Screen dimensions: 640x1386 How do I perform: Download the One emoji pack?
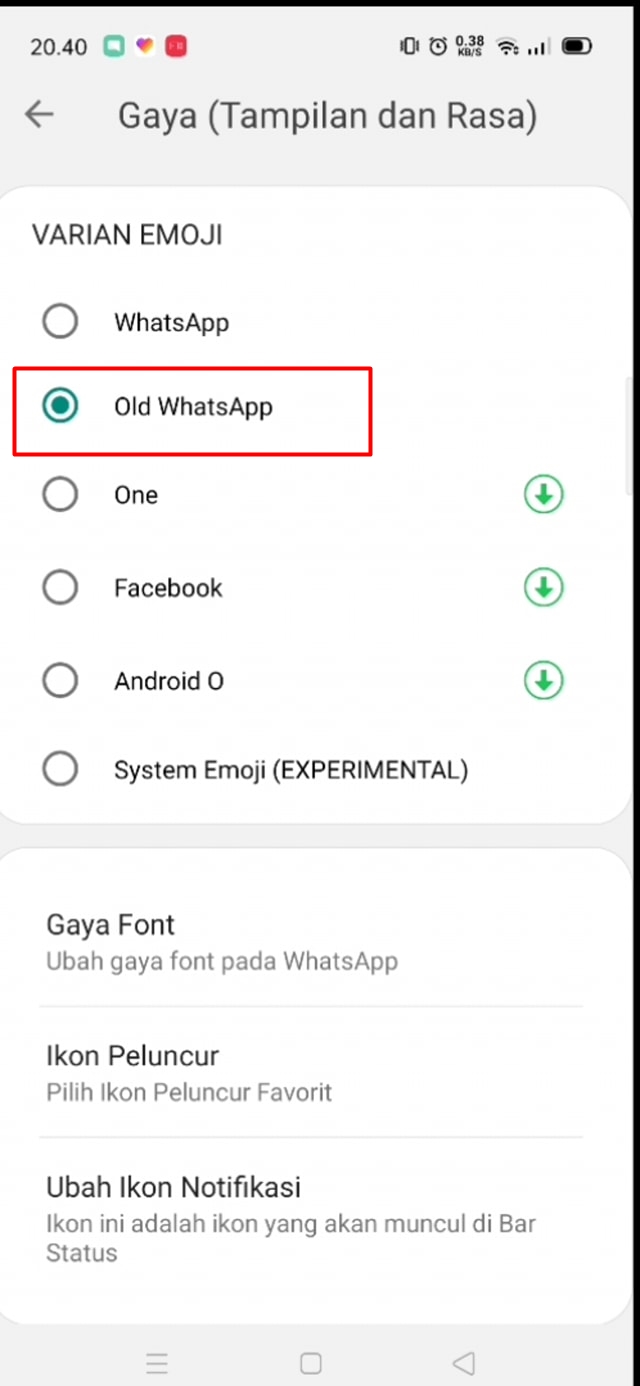544,494
